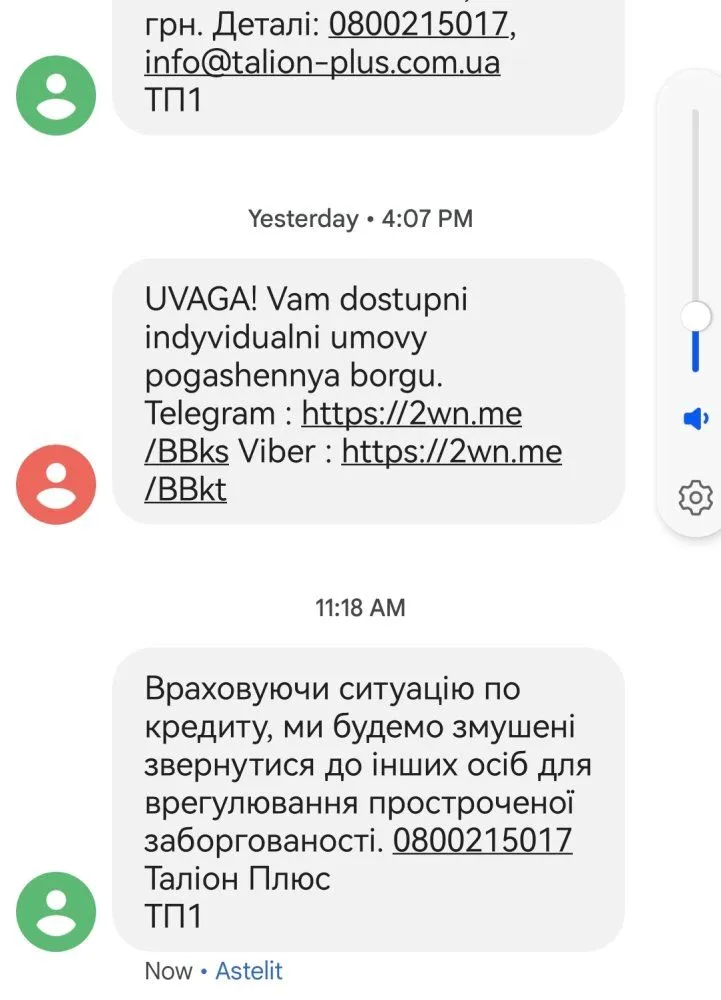Call the underlined number 0800215017 in the top message

click(x=420, y=23)
